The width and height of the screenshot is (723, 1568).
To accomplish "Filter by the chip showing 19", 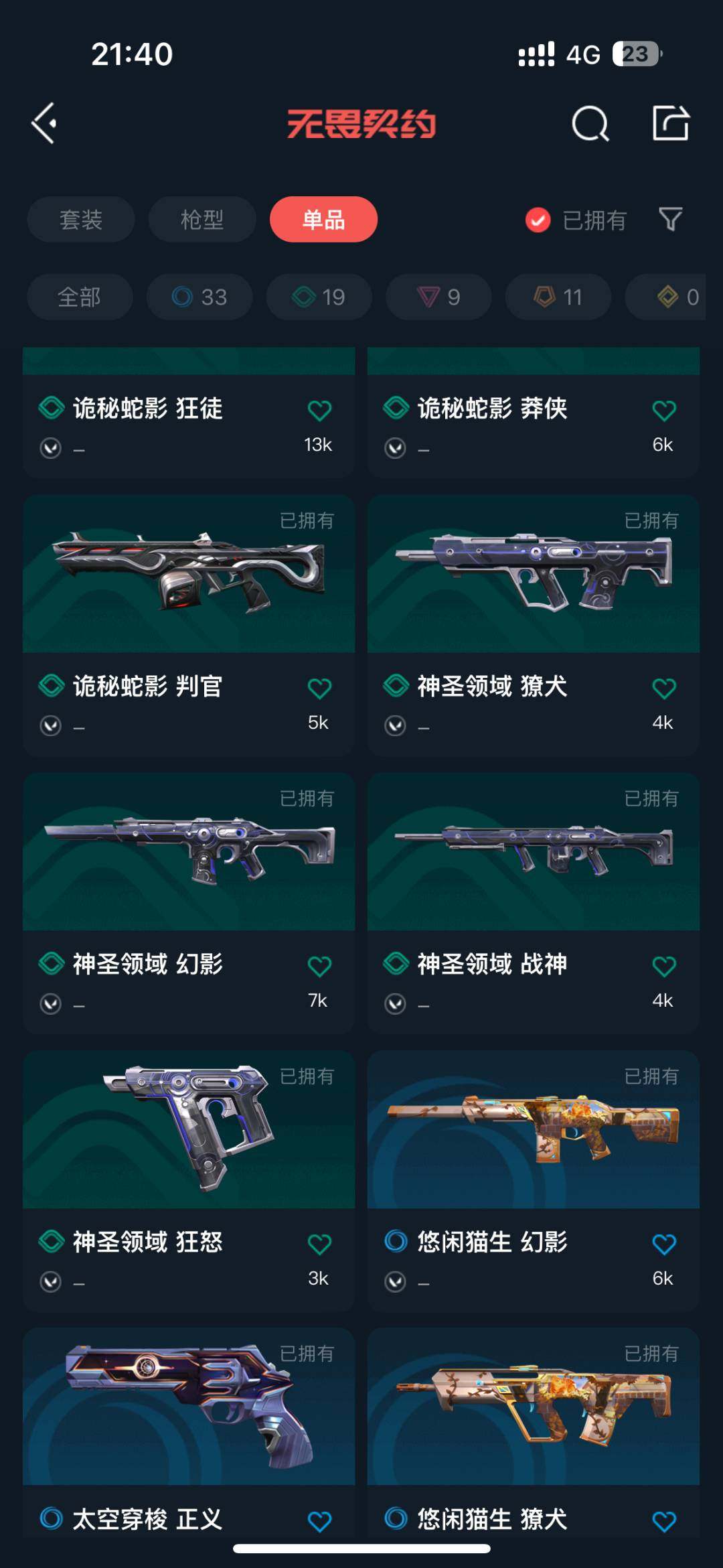I will coord(319,297).
